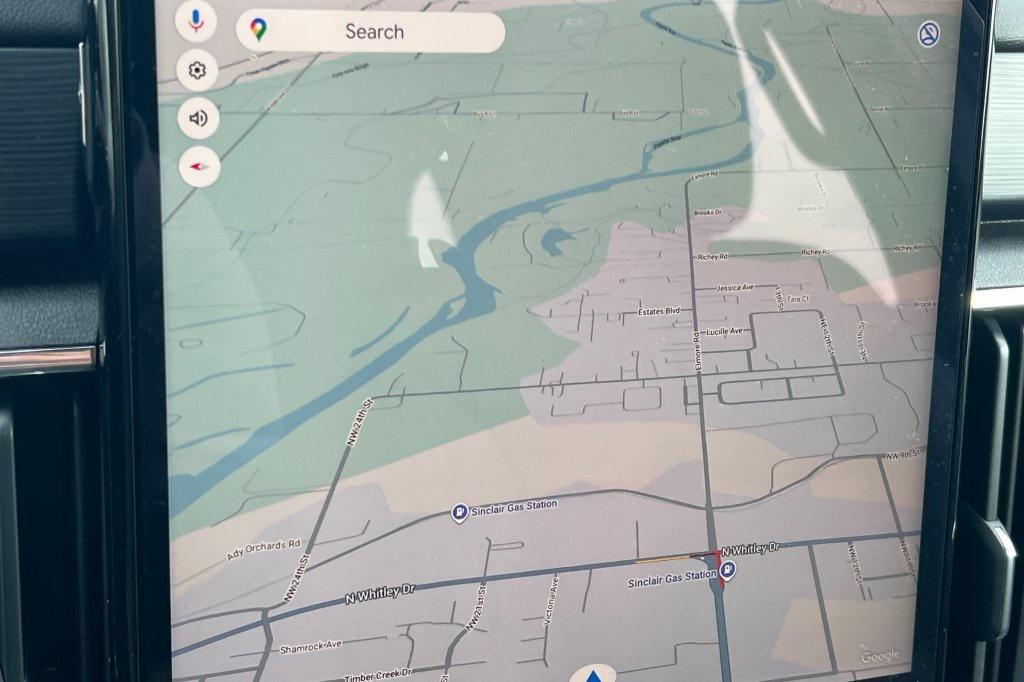Image resolution: width=1024 pixels, height=682 pixels.
Task: Start voice search with the microphone
Action: point(196,21)
